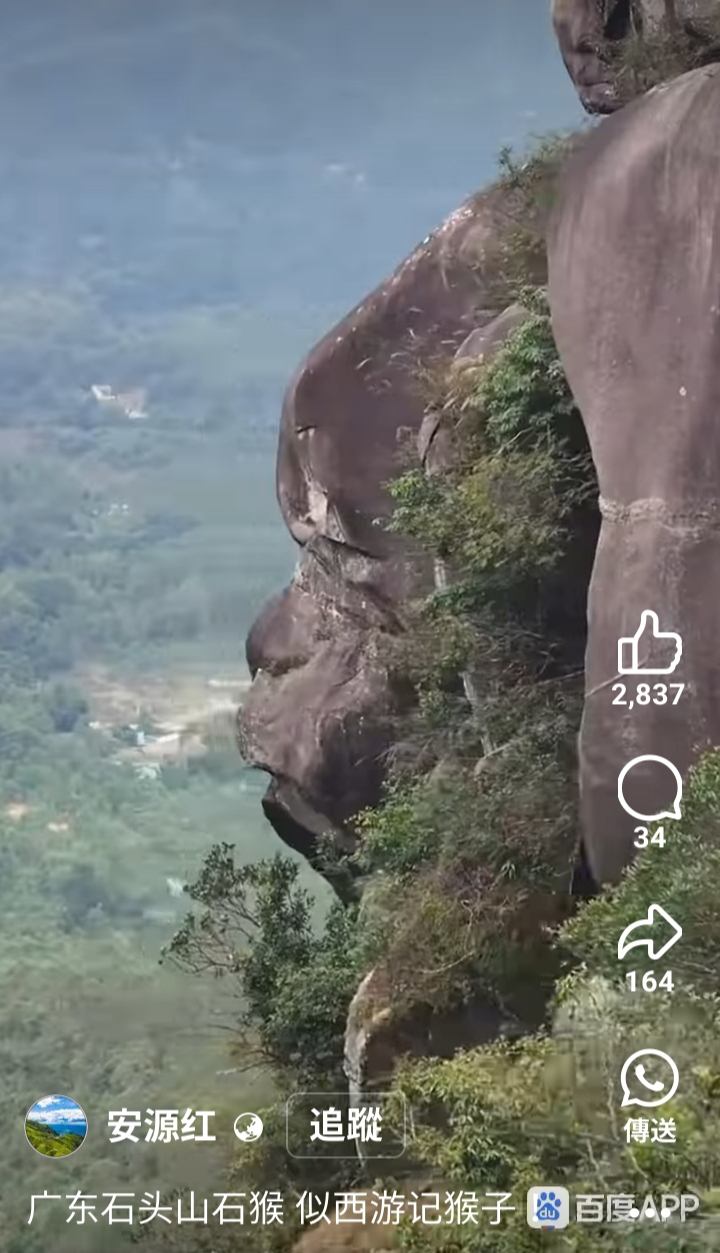Send the video via WhatsApp 傳送
Viewport: 720px width, 1253px height.
tap(649, 1079)
